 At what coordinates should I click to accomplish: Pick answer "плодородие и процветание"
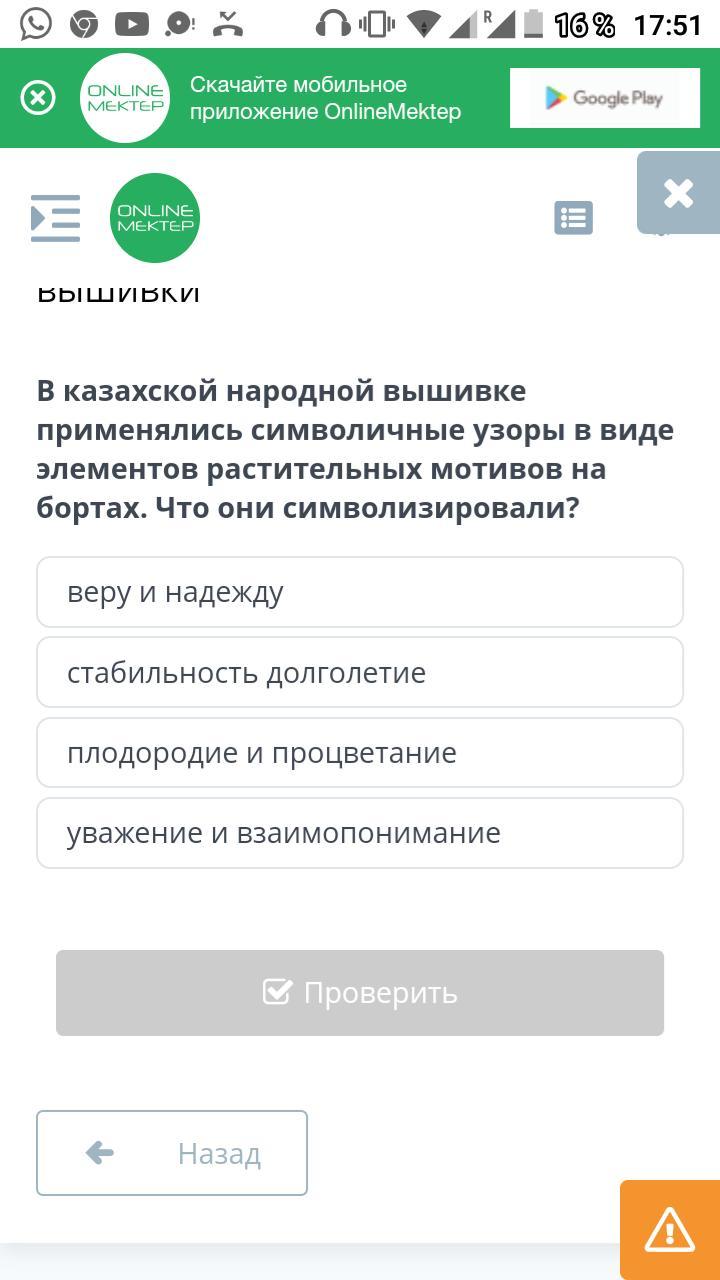point(360,752)
